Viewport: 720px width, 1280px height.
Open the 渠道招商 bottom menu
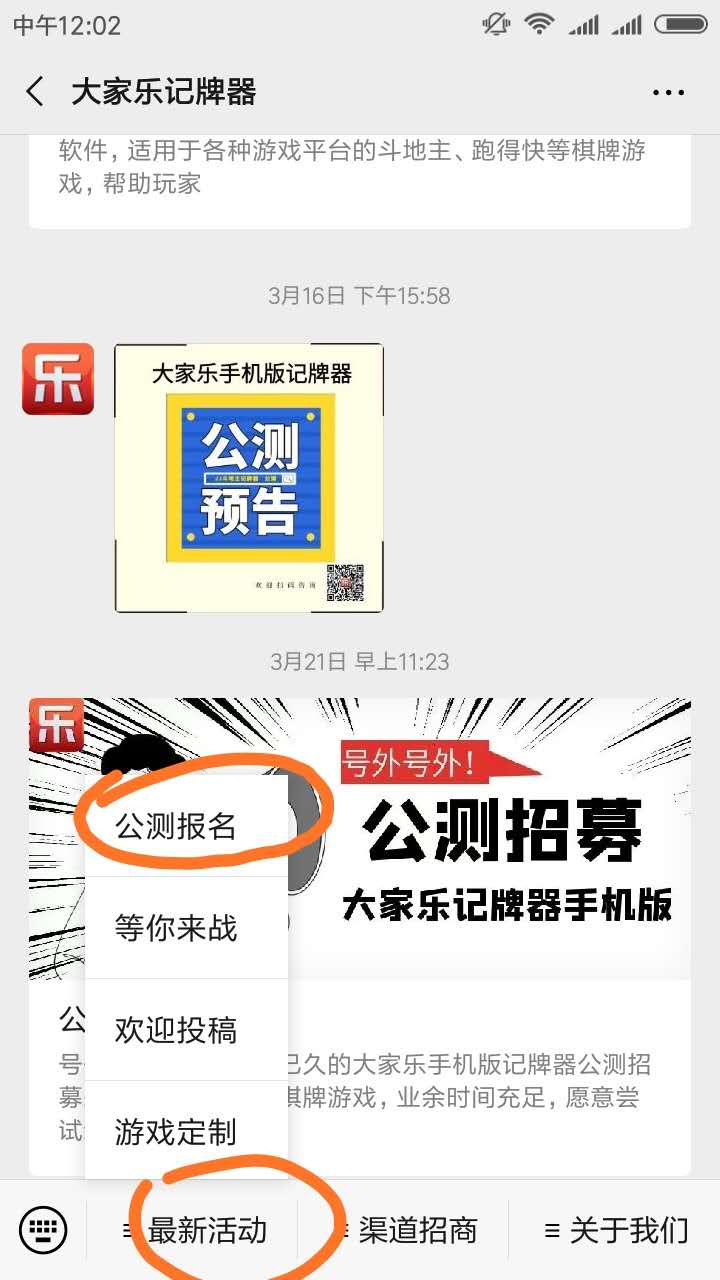click(x=407, y=1230)
